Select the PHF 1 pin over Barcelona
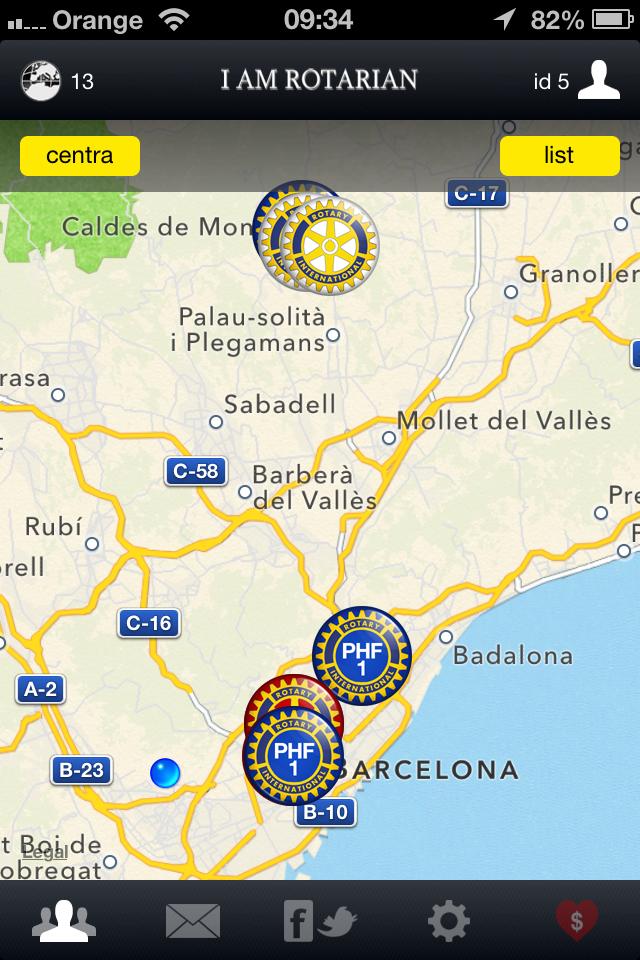The height and width of the screenshot is (960, 640). pyautogui.click(x=294, y=757)
